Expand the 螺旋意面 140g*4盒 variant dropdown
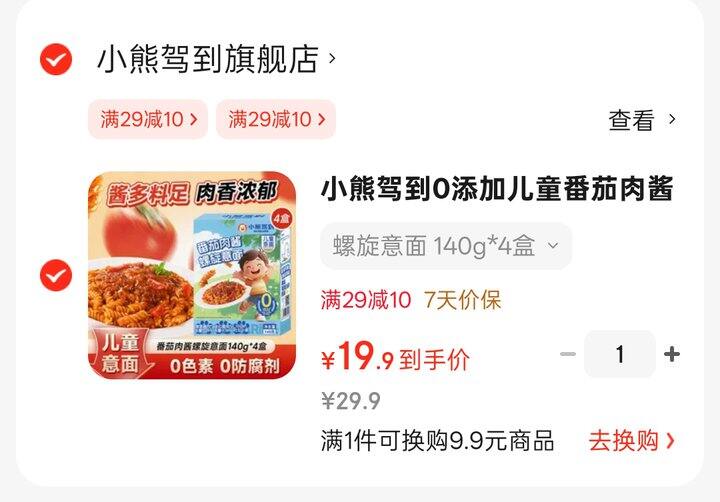This screenshot has height=502, width=720. pos(446,246)
